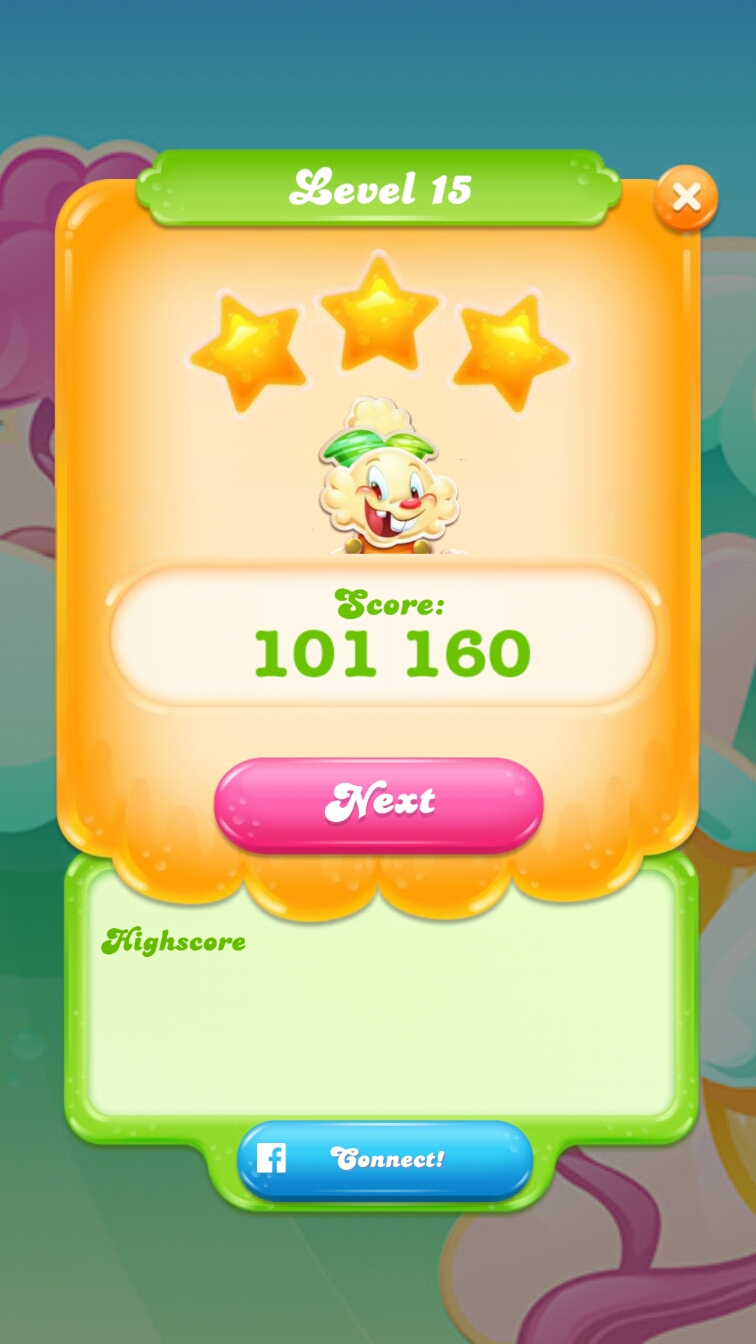This screenshot has width=756, height=1344.
Task: Close the Level 15 results dialog
Action: pos(686,198)
